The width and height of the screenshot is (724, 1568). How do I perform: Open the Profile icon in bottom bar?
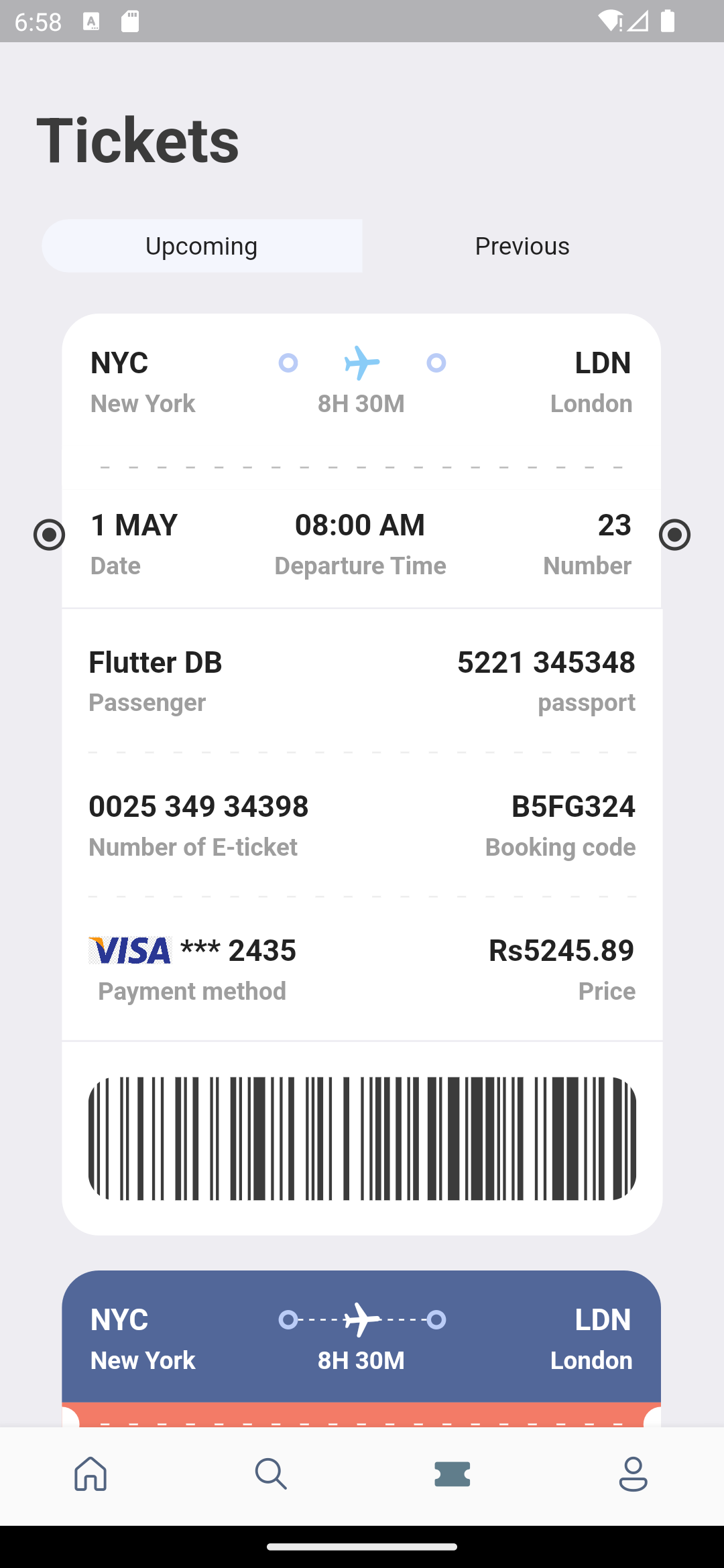pyautogui.click(x=633, y=1475)
